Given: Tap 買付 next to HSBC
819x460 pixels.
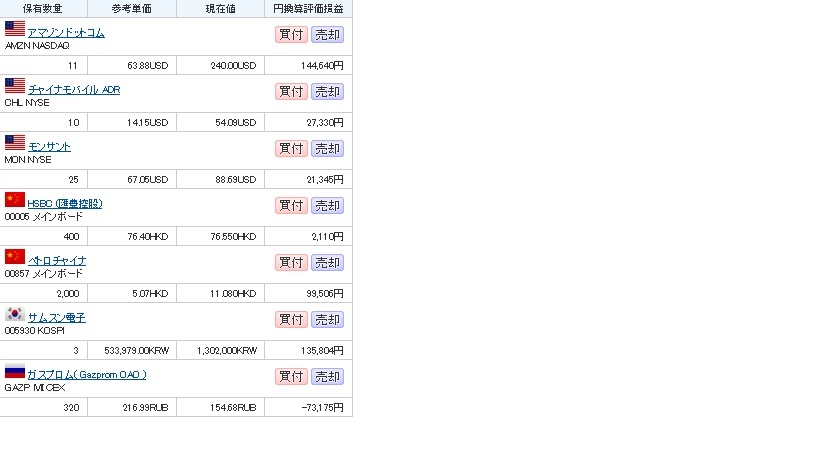Looking at the screenshot, I should coord(291,205).
